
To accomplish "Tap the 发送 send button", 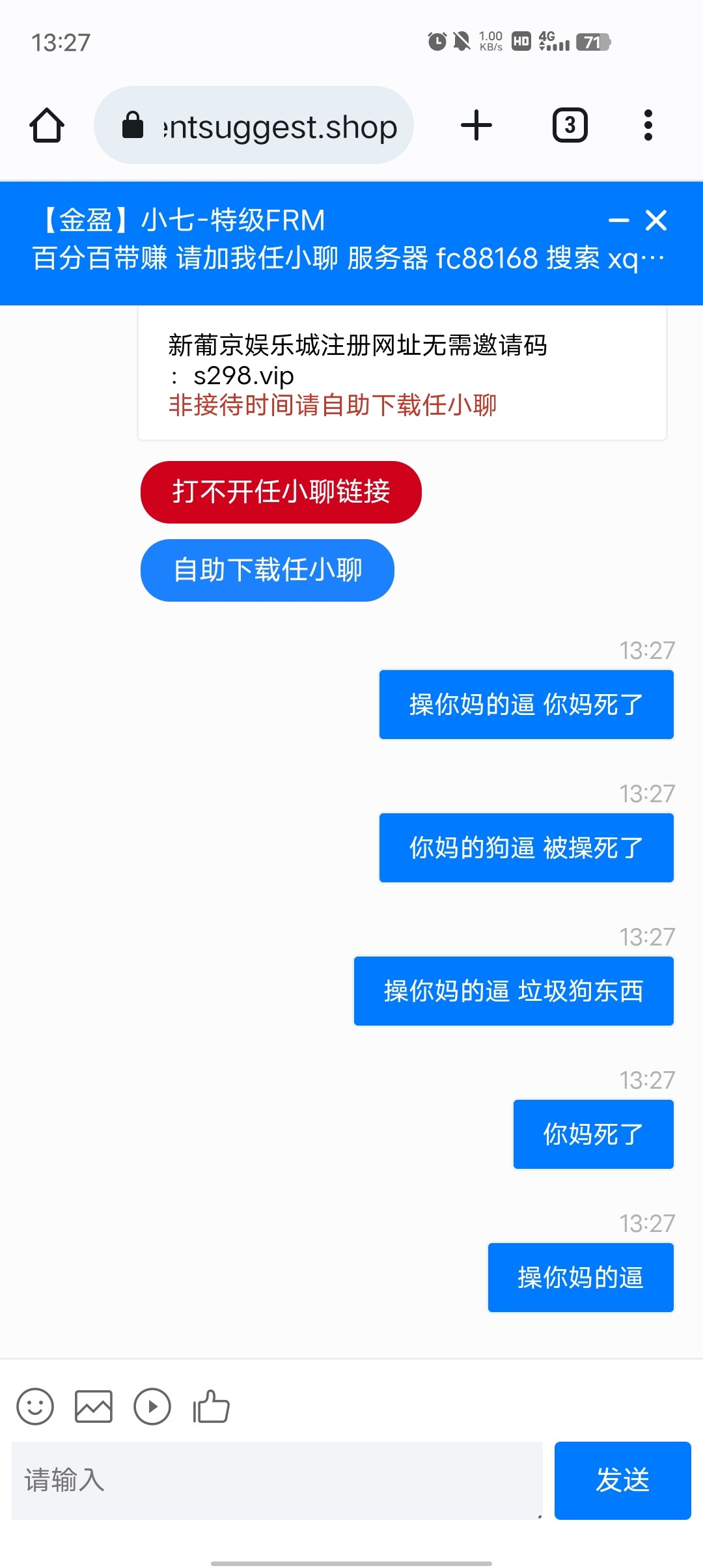I will 622,1480.
